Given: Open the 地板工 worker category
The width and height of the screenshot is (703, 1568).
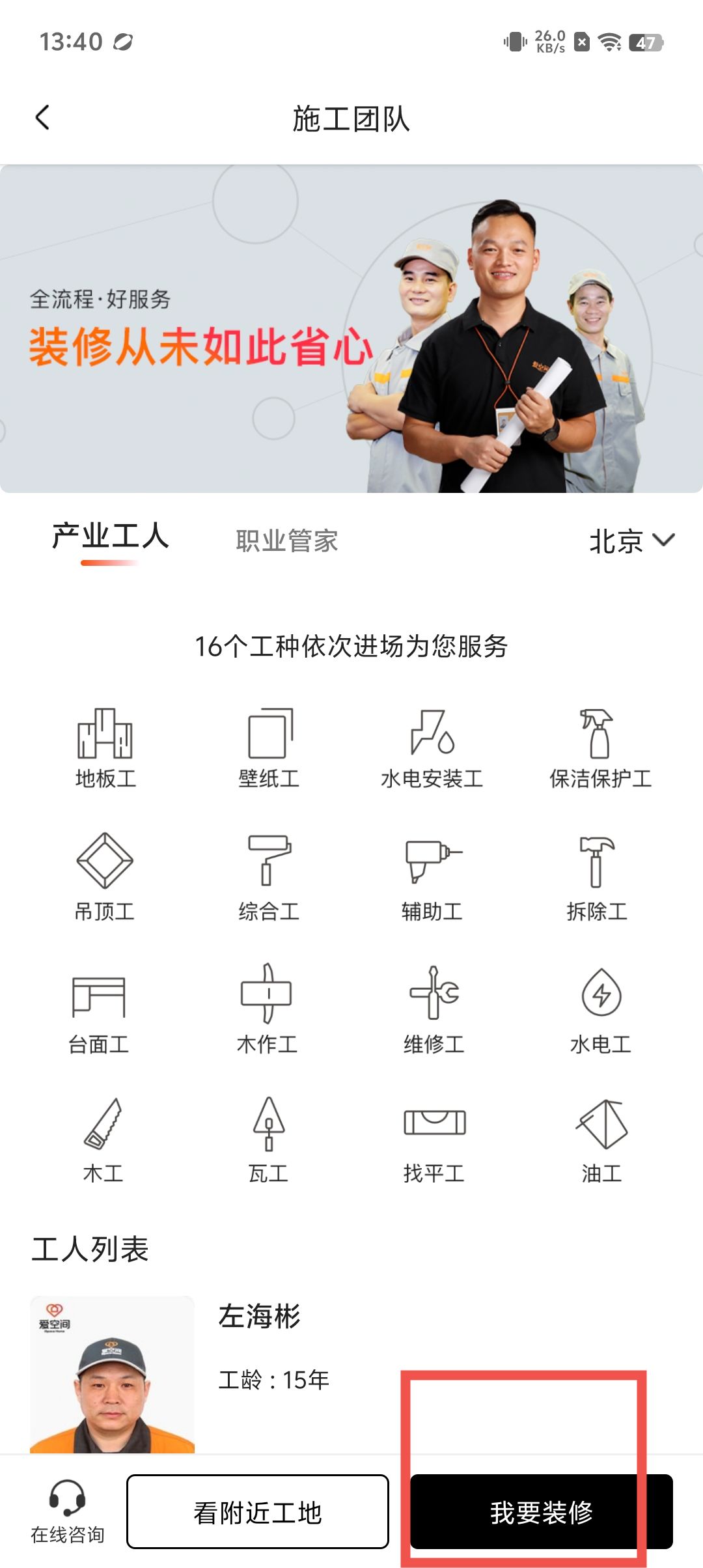Looking at the screenshot, I should click(x=105, y=749).
